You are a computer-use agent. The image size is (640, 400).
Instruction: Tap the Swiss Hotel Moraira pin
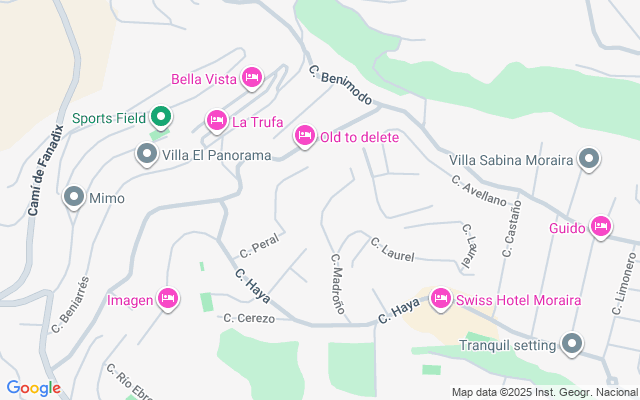tap(440, 299)
